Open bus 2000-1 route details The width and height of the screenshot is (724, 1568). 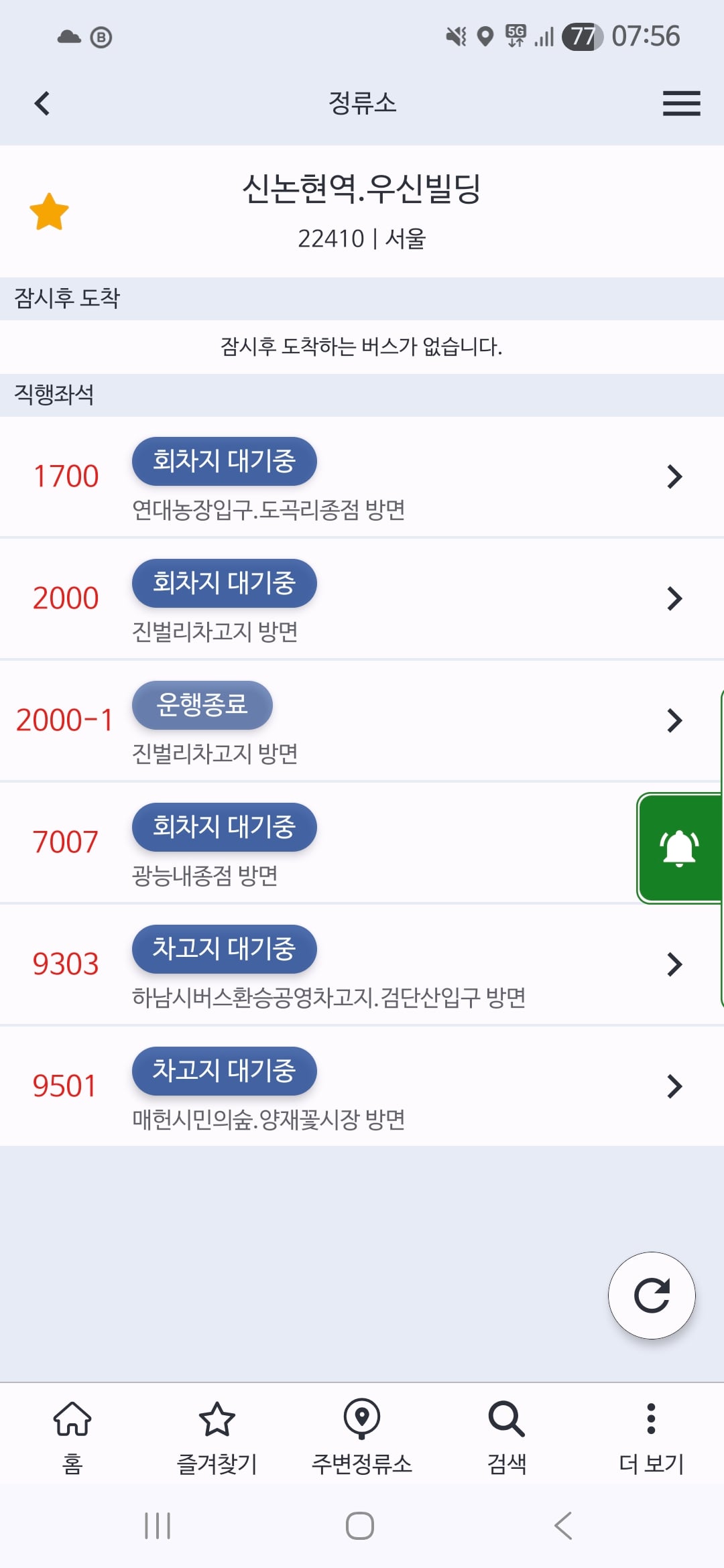point(362,720)
